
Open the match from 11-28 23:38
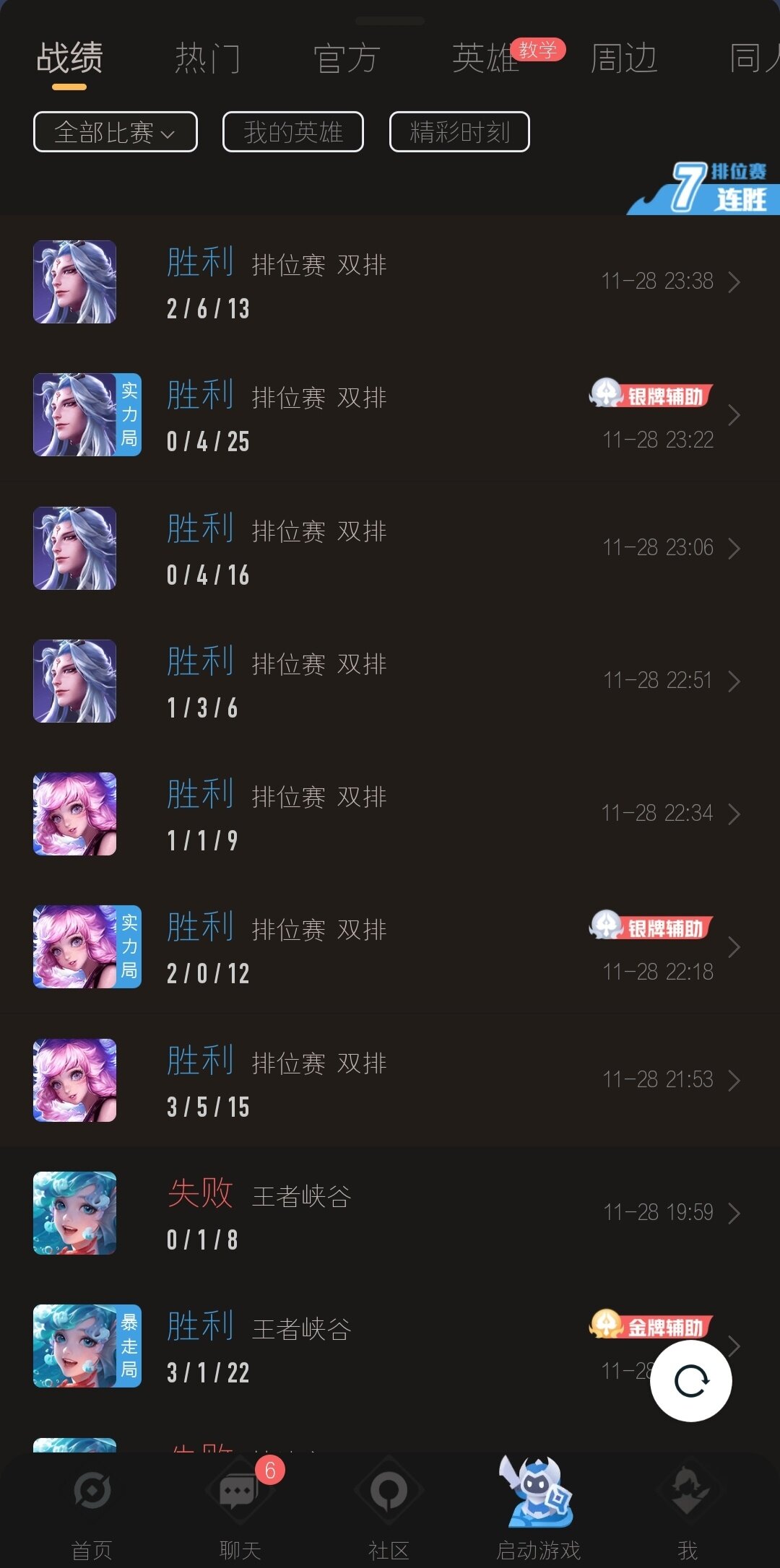tap(390, 282)
